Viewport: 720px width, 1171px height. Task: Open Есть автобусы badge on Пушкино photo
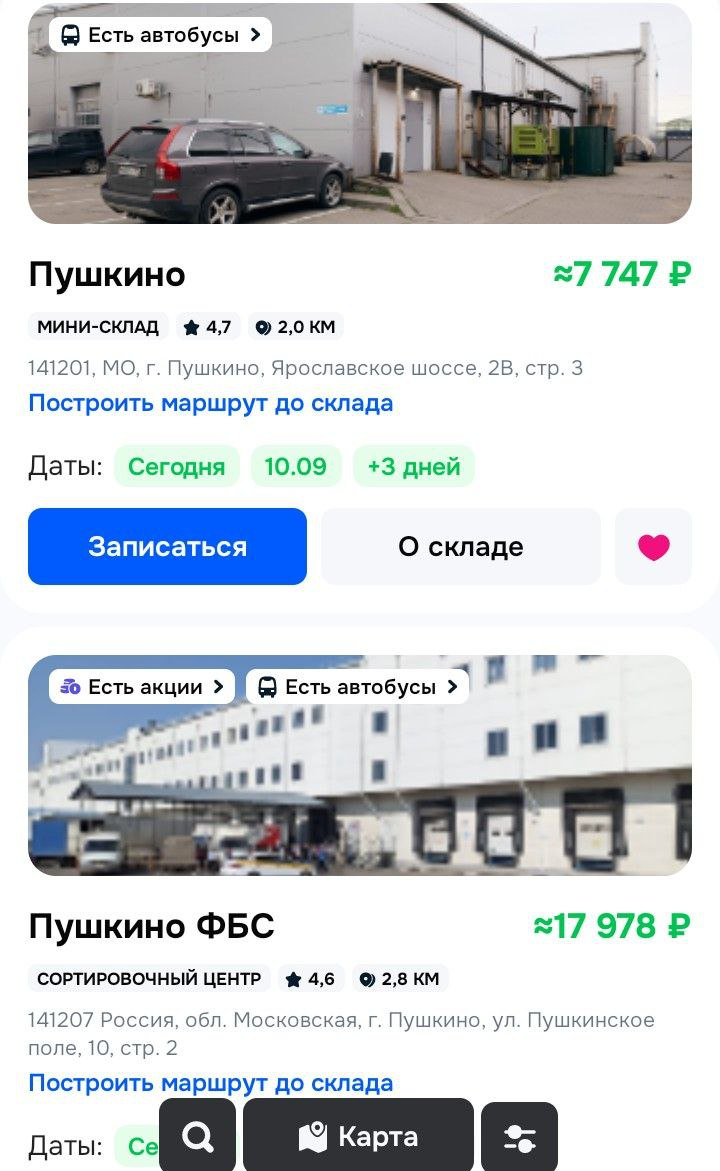click(160, 35)
